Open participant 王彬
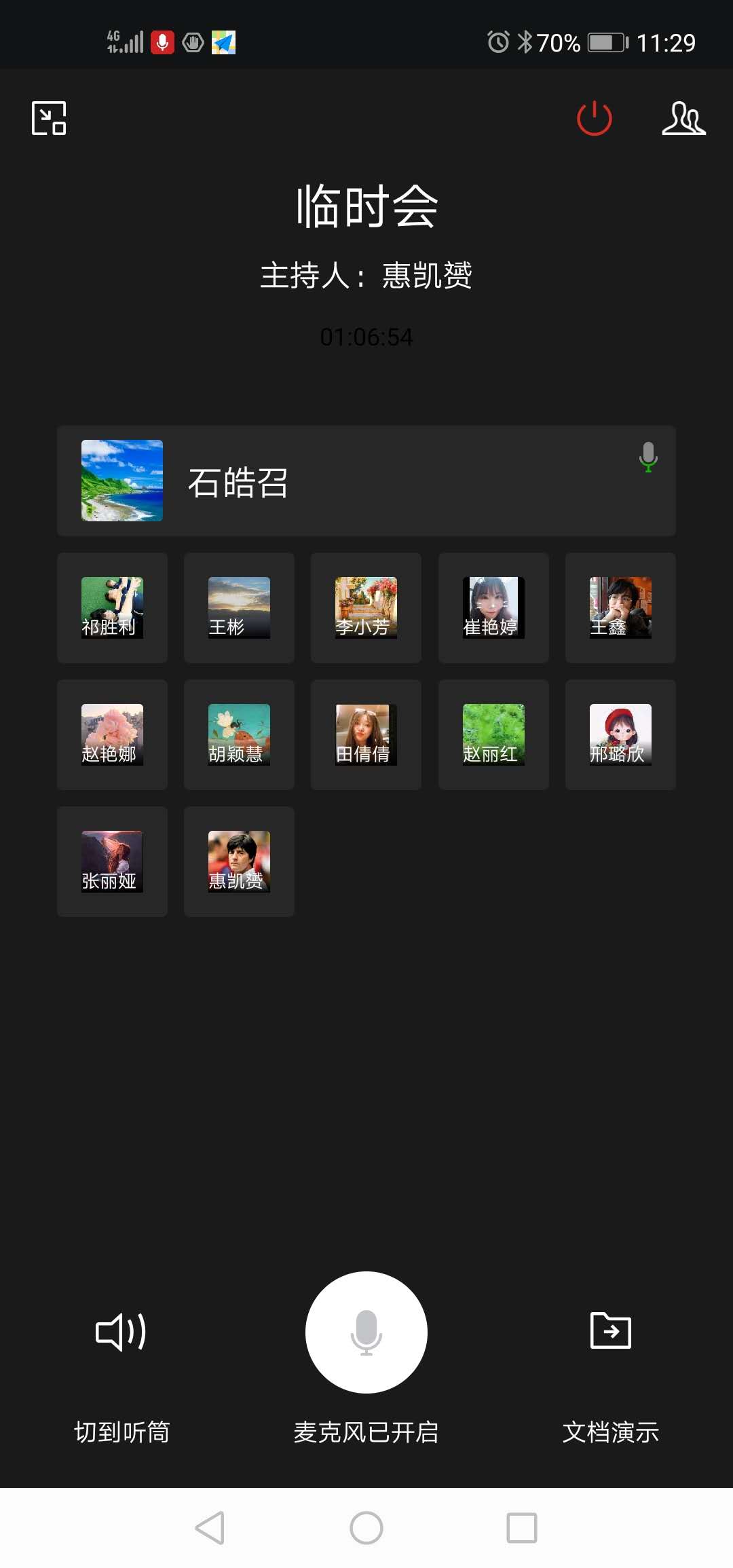Image resolution: width=733 pixels, height=1568 pixels. pos(239,608)
